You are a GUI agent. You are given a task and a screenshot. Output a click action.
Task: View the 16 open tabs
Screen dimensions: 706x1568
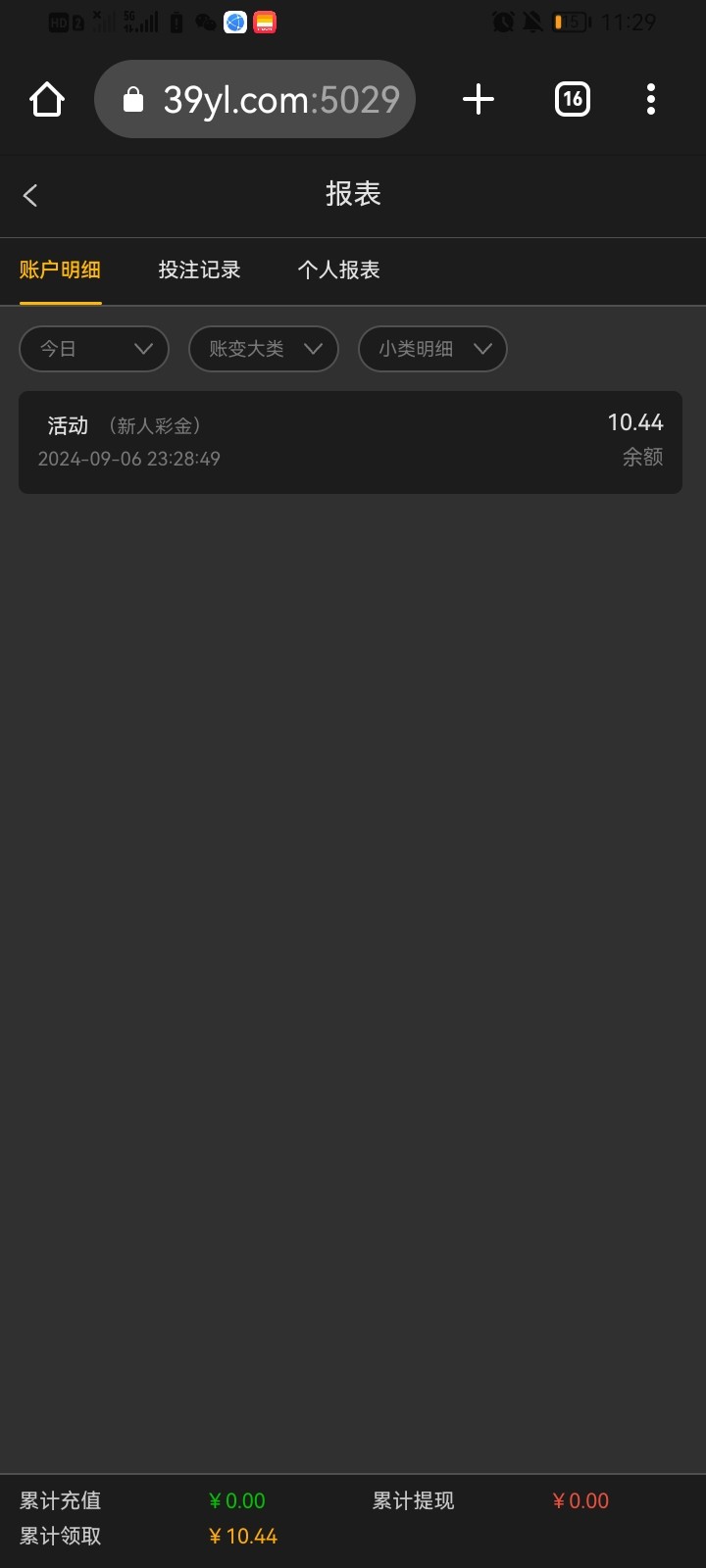click(x=573, y=100)
